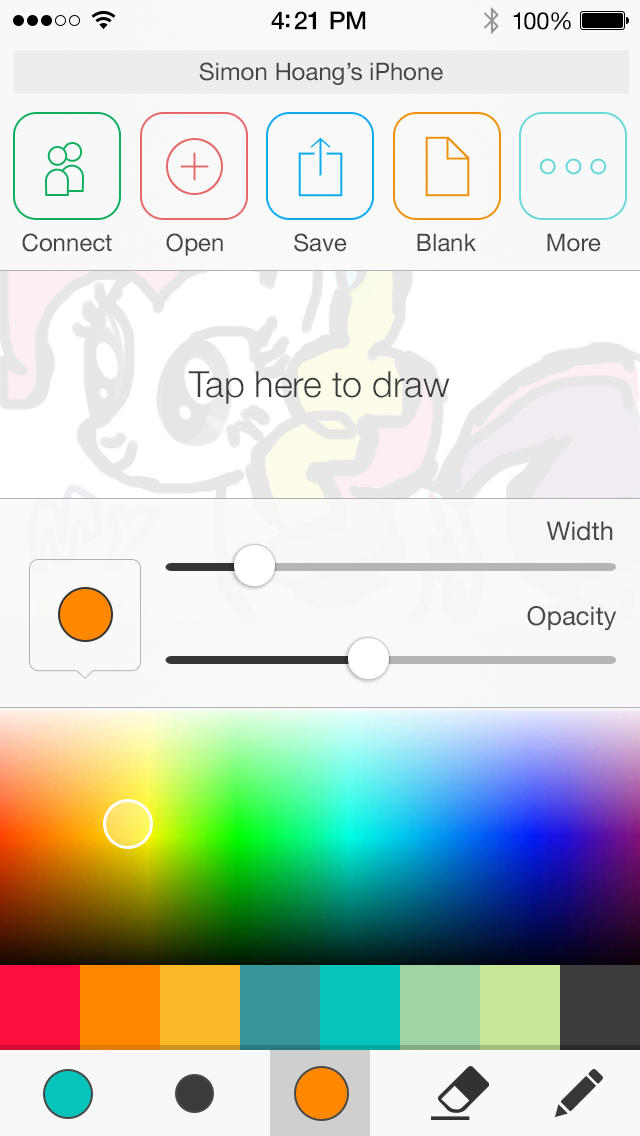Select the yellow-amber palette swatch

(x=200, y=1006)
